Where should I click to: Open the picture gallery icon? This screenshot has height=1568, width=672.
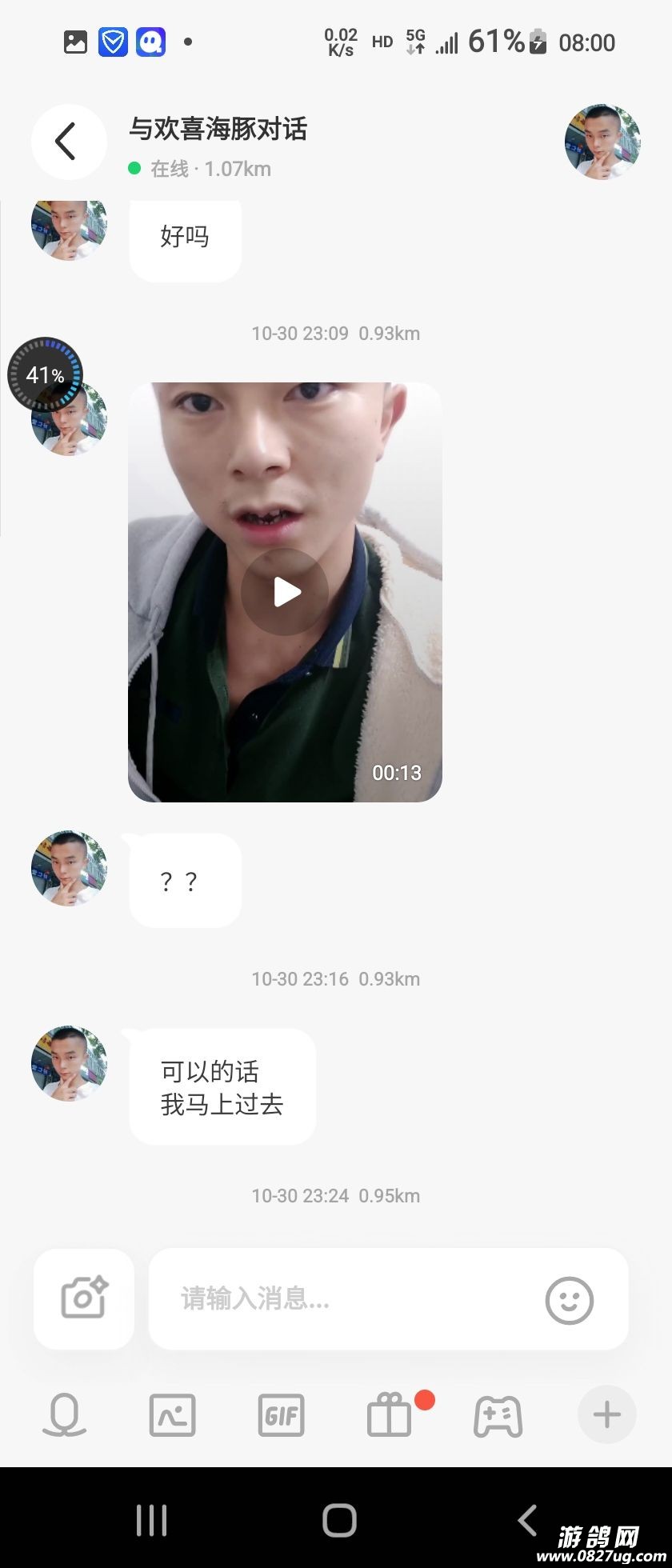(x=172, y=1414)
